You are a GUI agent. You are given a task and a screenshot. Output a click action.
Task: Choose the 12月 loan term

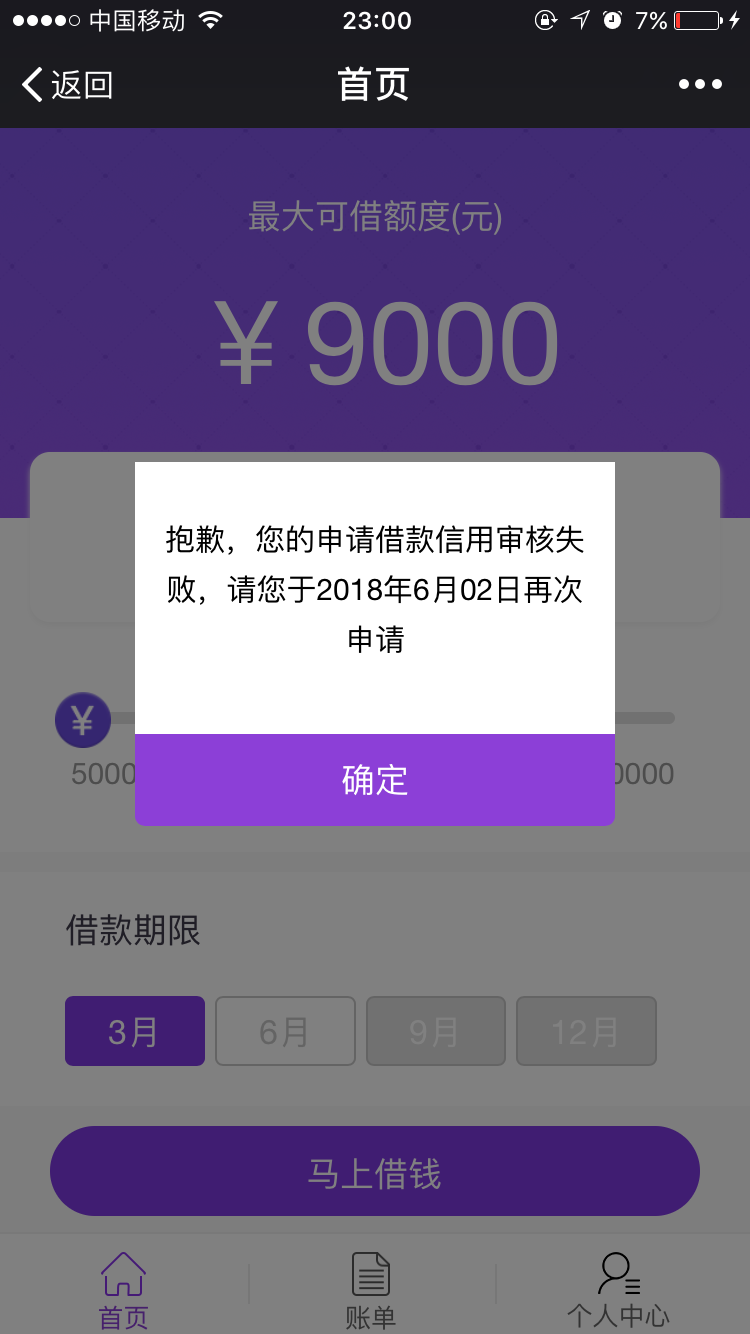point(586,1031)
